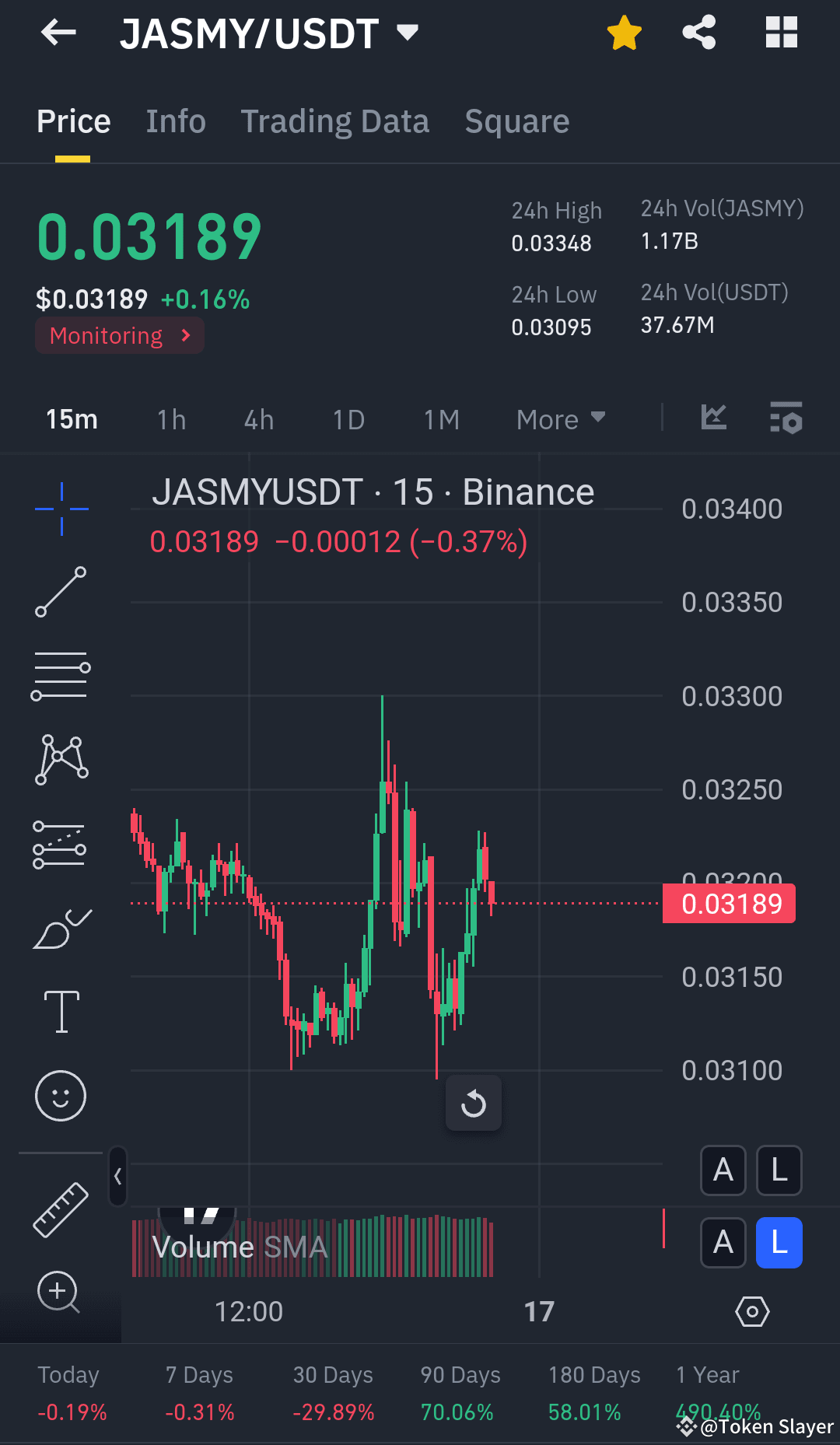Toggle JASMY/USDT favorite star
Screen dimensions: 840x1445
625,32
